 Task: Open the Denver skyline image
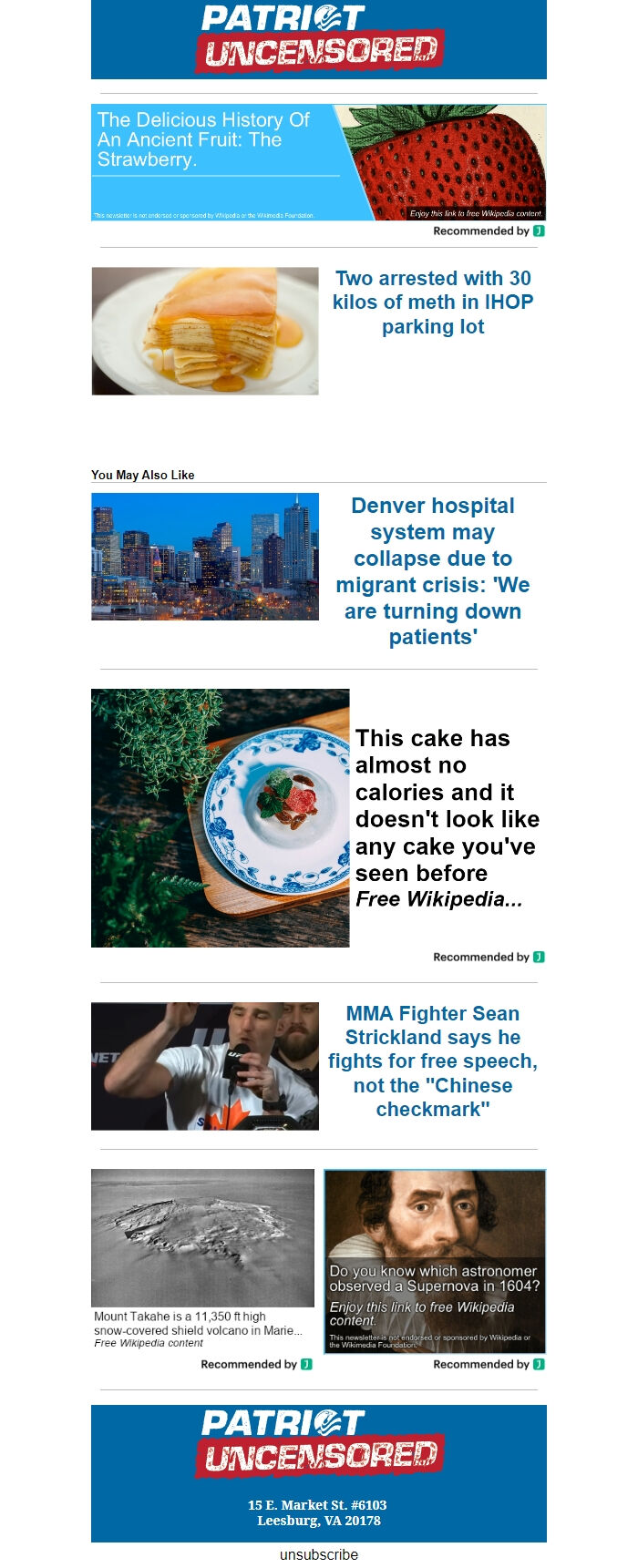pyautogui.click(x=205, y=557)
